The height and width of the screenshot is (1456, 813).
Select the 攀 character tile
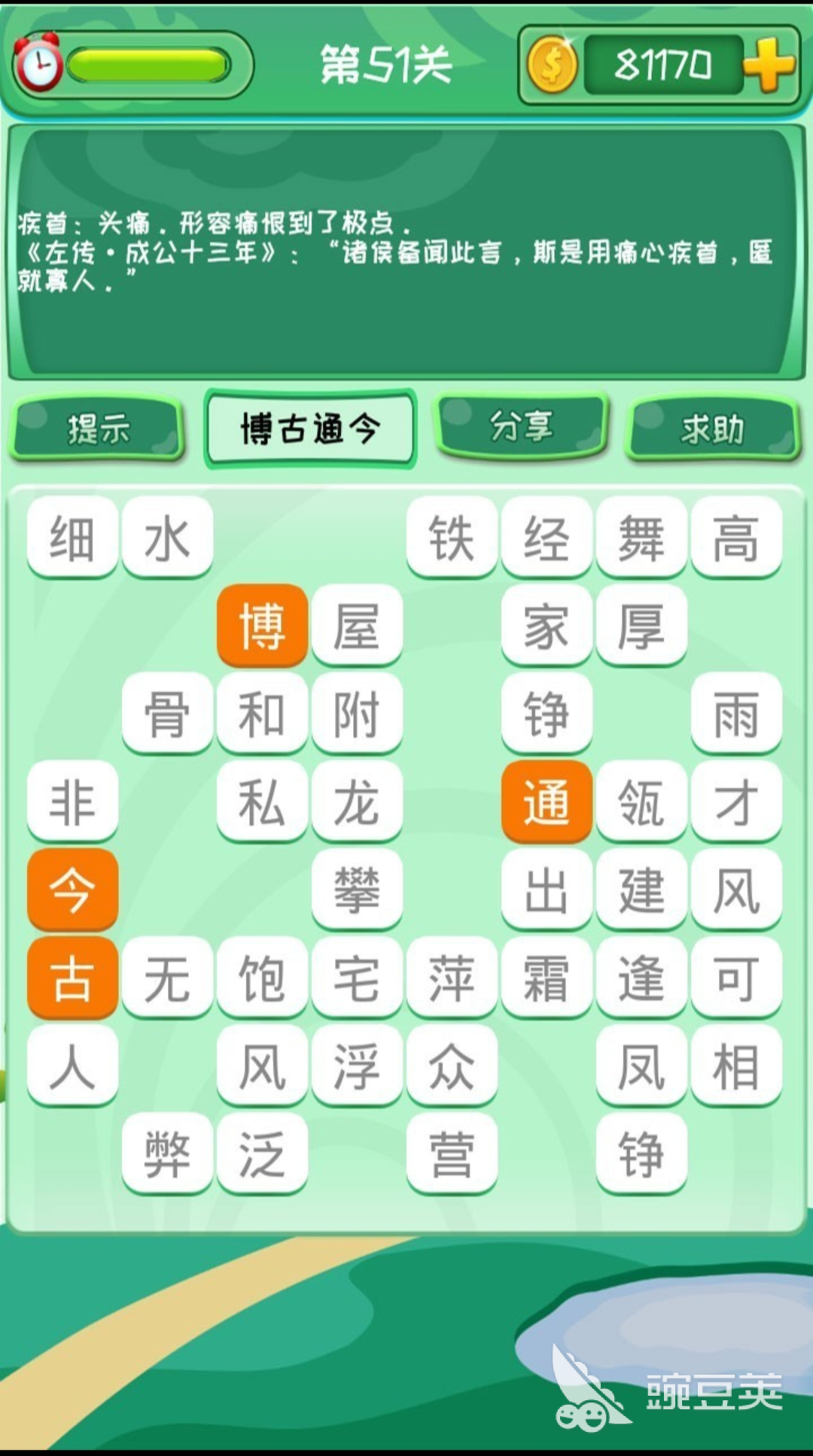[357, 890]
